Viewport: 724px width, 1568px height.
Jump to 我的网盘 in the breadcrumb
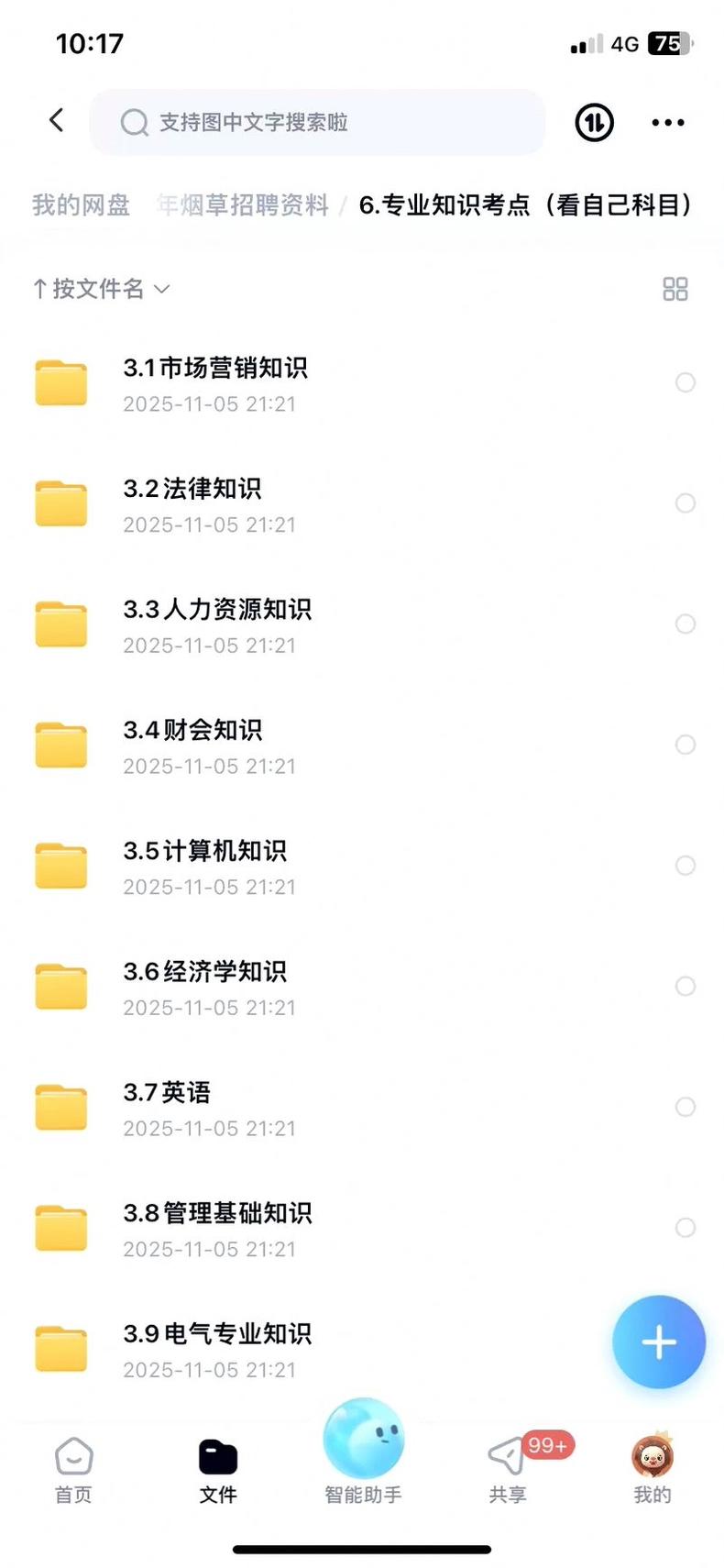[x=81, y=205]
